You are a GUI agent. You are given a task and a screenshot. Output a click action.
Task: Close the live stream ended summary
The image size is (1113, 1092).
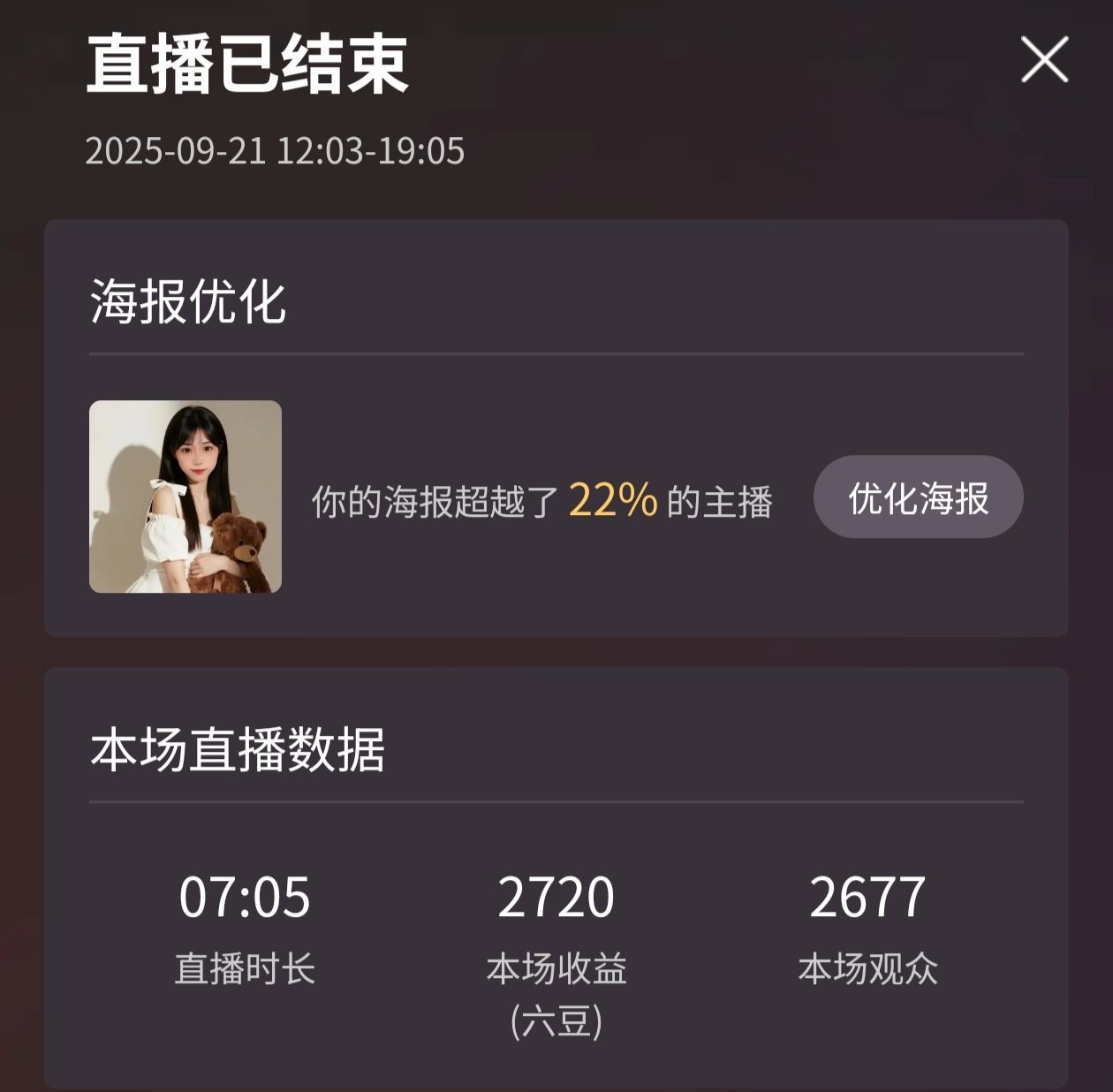pyautogui.click(x=1045, y=60)
